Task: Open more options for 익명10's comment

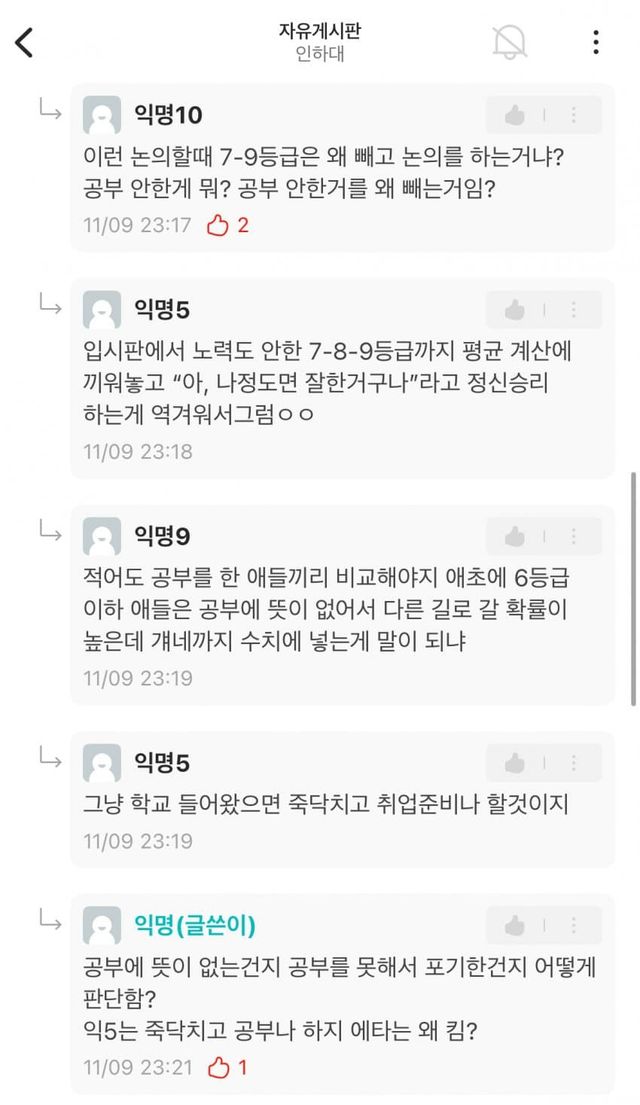Action: (574, 116)
